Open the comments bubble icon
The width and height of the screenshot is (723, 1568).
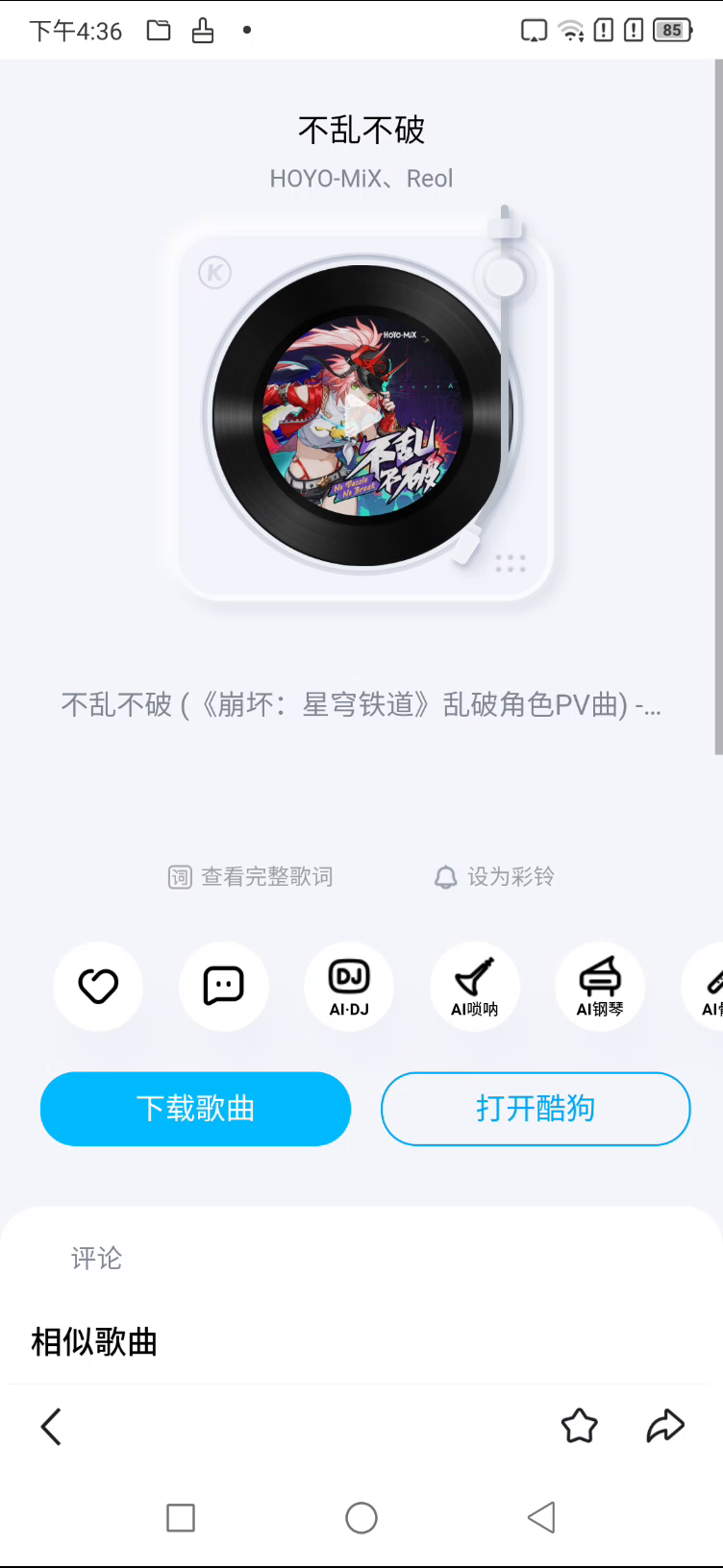tap(224, 986)
